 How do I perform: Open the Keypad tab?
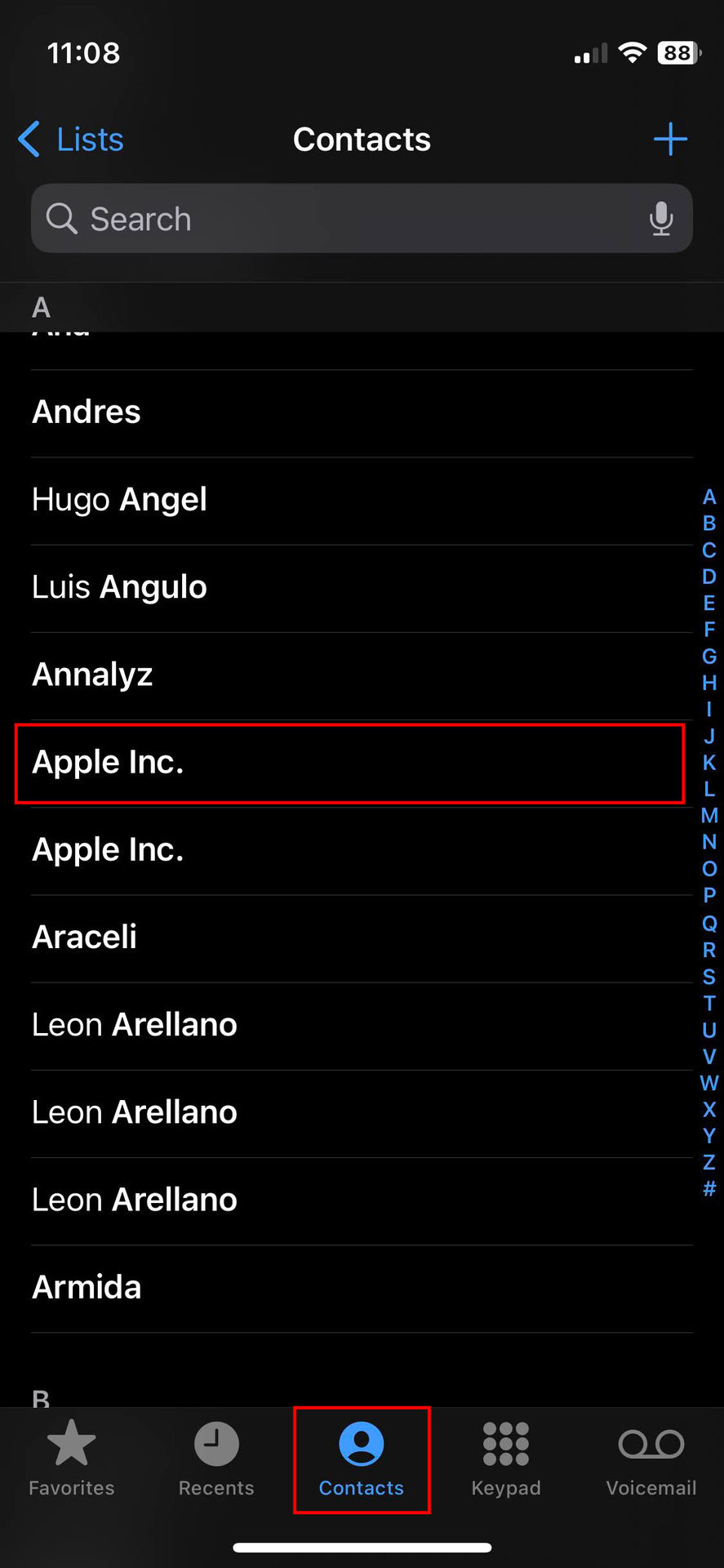point(506,1459)
